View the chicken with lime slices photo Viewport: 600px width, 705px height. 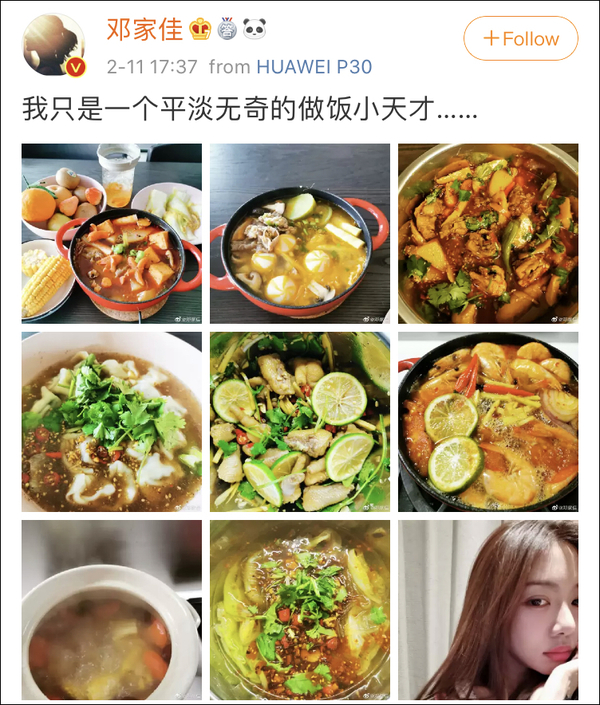tap(300, 421)
